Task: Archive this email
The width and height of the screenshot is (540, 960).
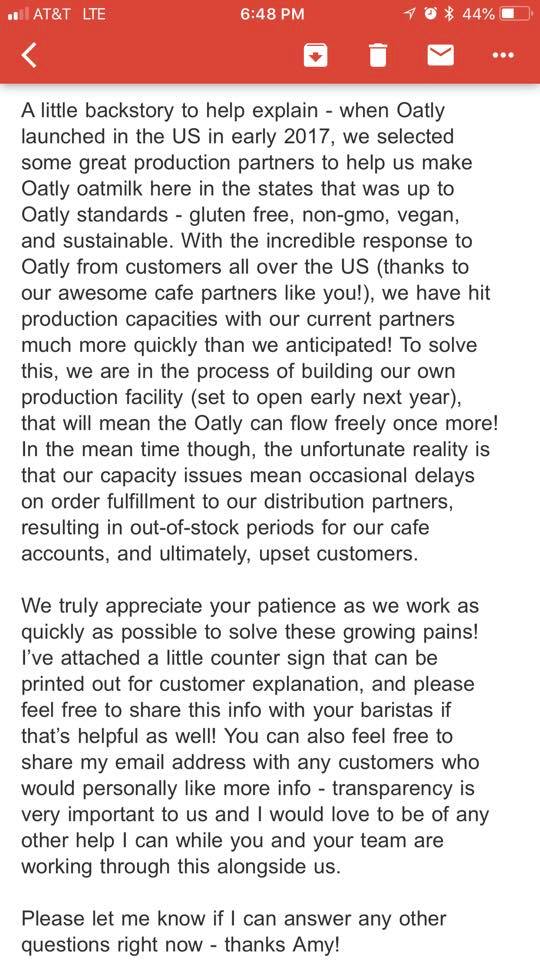Action: coord(316,55)
